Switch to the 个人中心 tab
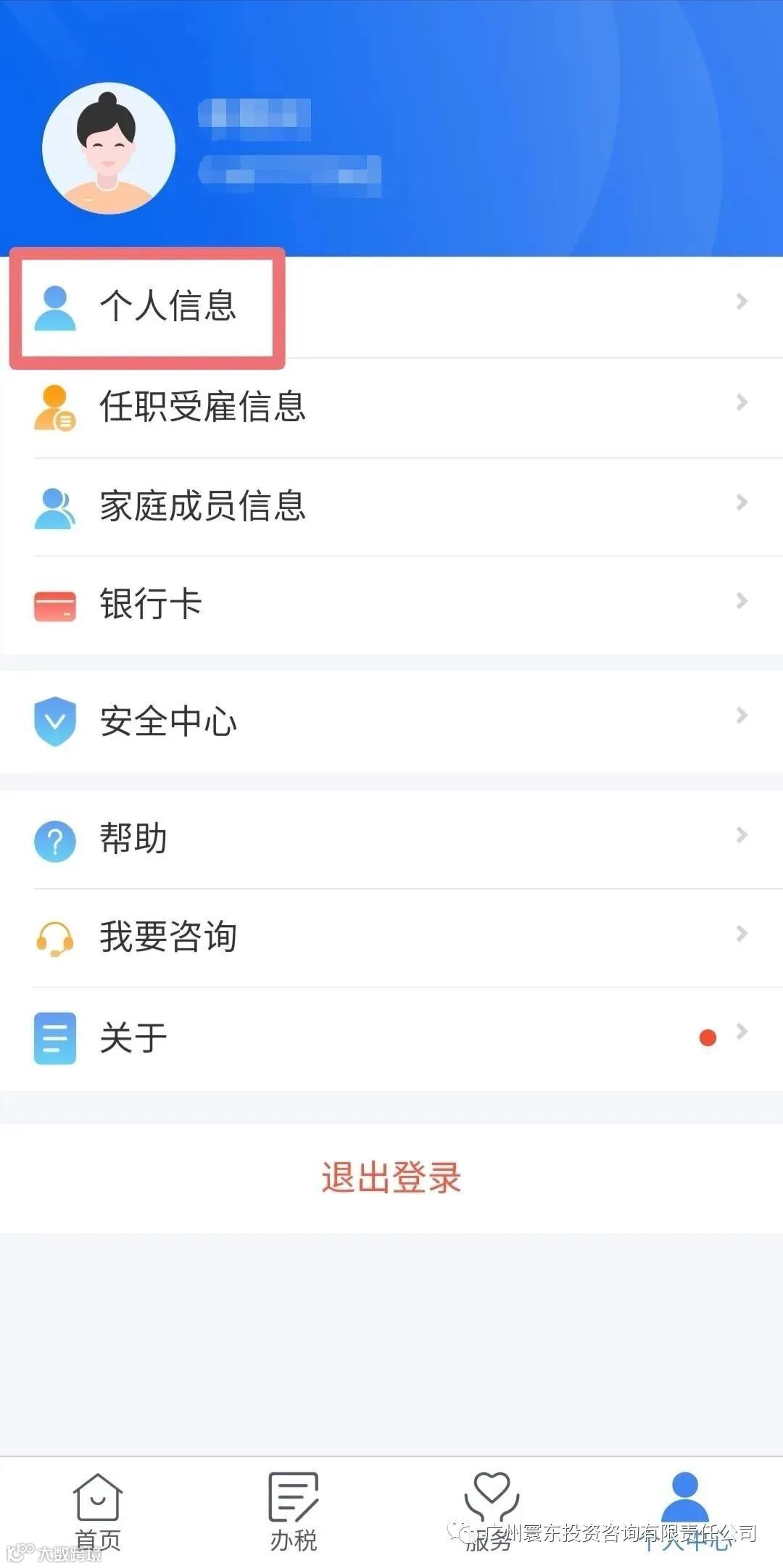 click(685, 1510)
